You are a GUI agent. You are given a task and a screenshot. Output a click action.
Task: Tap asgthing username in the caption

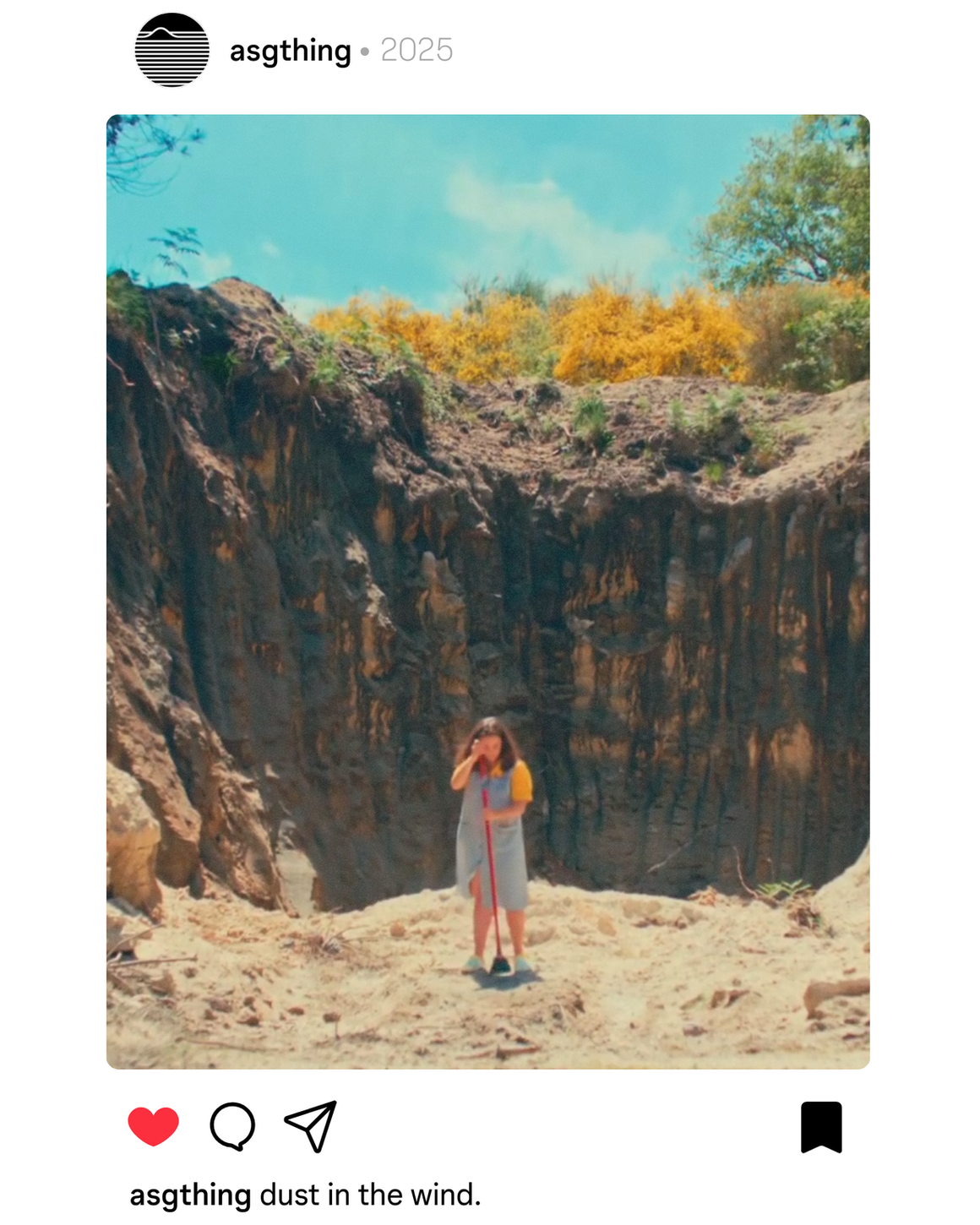pos(190,1195)
